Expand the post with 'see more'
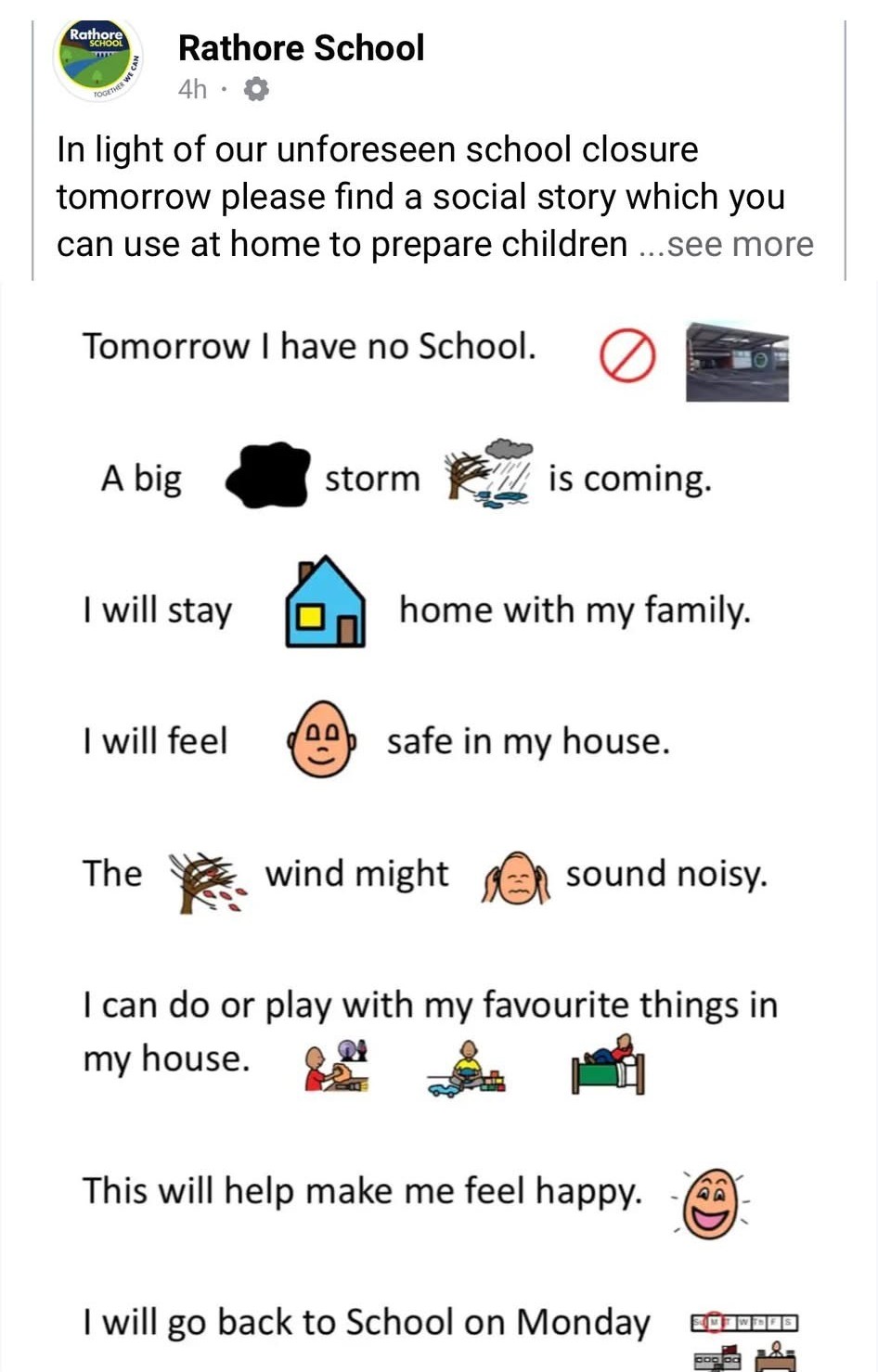Screen dimensions: 878x1372 click(740, 245)
